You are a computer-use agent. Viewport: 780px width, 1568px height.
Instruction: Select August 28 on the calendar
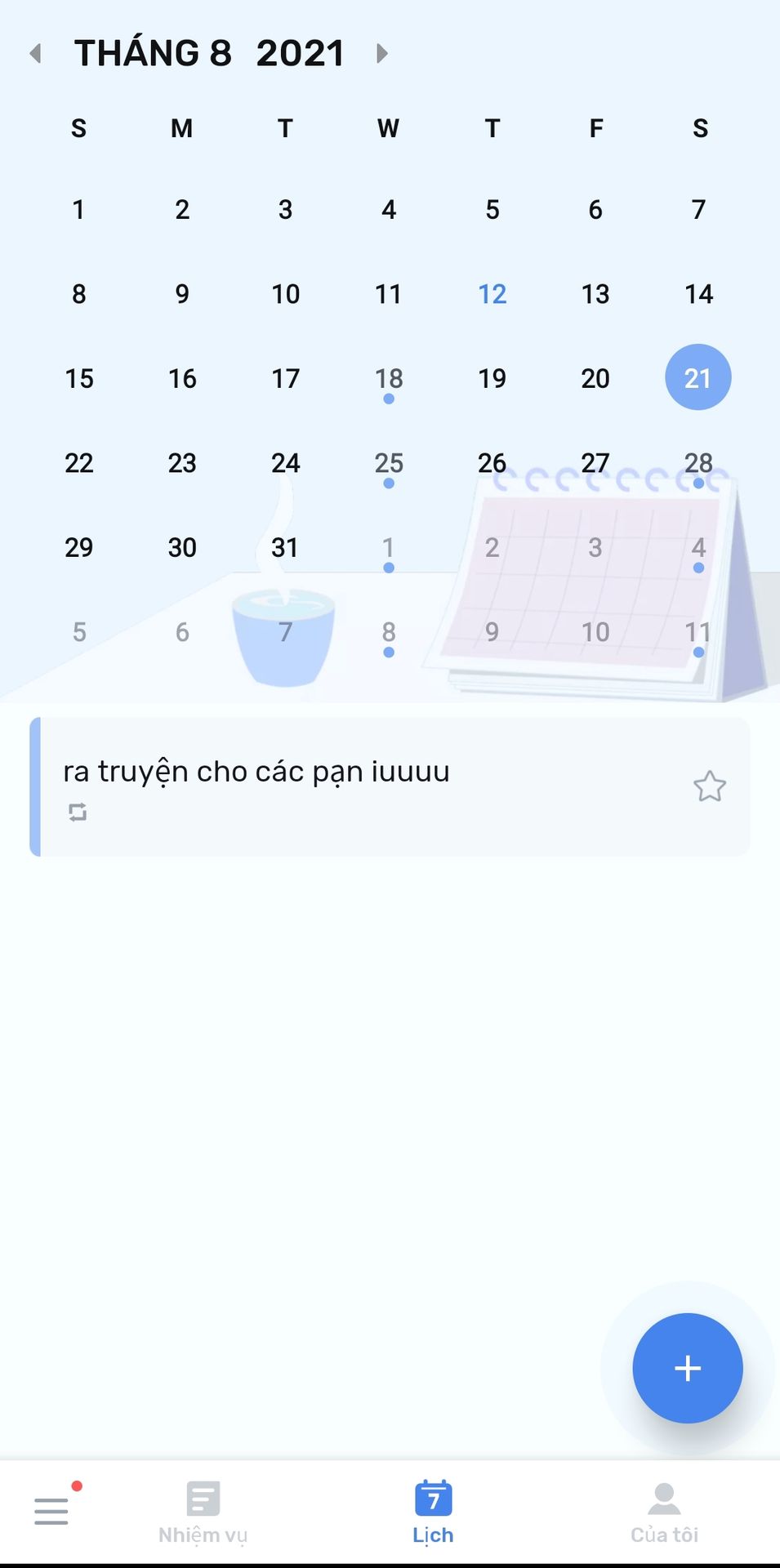click(698, 463)
